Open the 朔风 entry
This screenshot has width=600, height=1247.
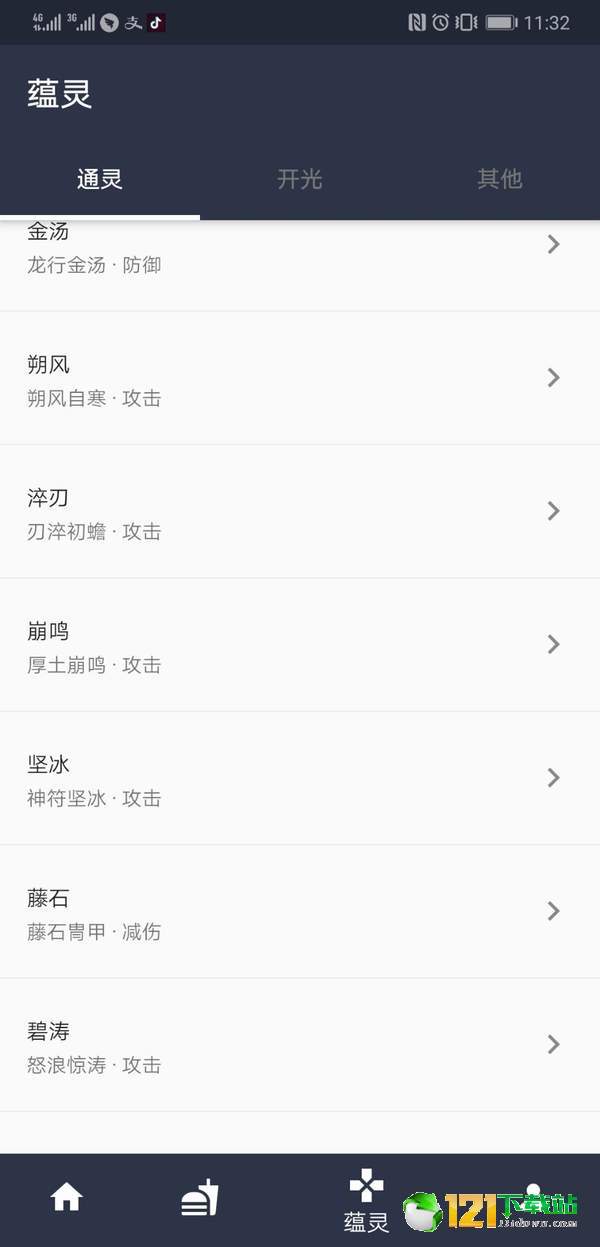tap(300, 378)
